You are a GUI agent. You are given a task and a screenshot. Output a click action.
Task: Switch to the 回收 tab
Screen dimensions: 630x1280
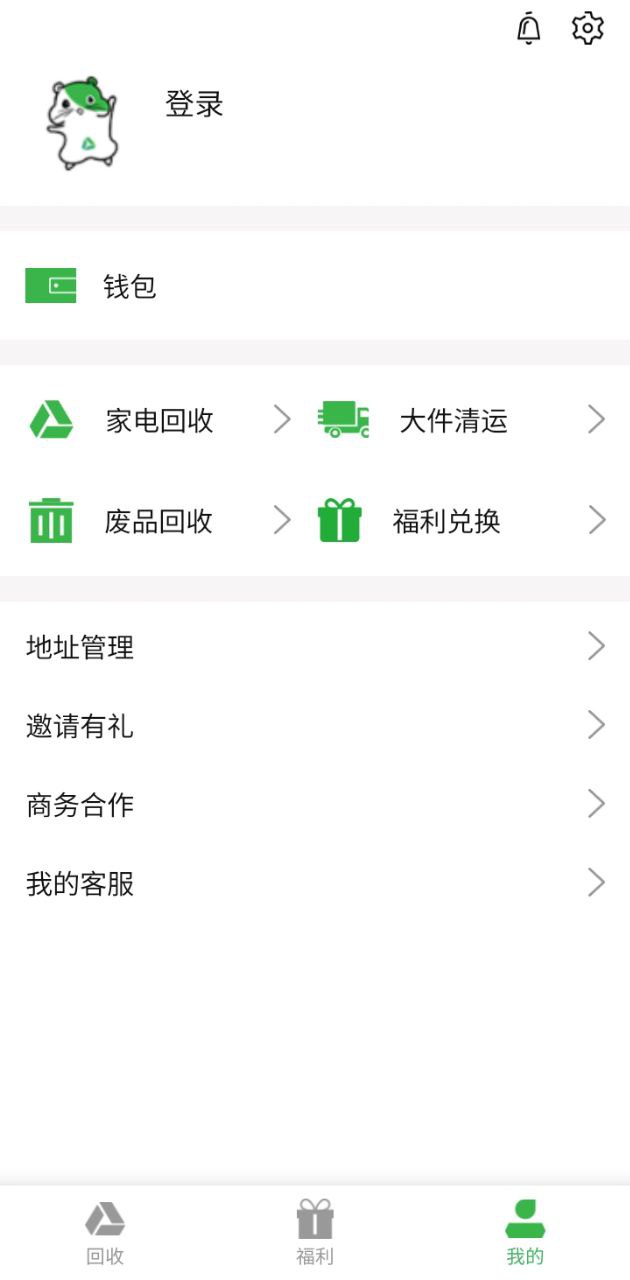[x=105, y=1234]
